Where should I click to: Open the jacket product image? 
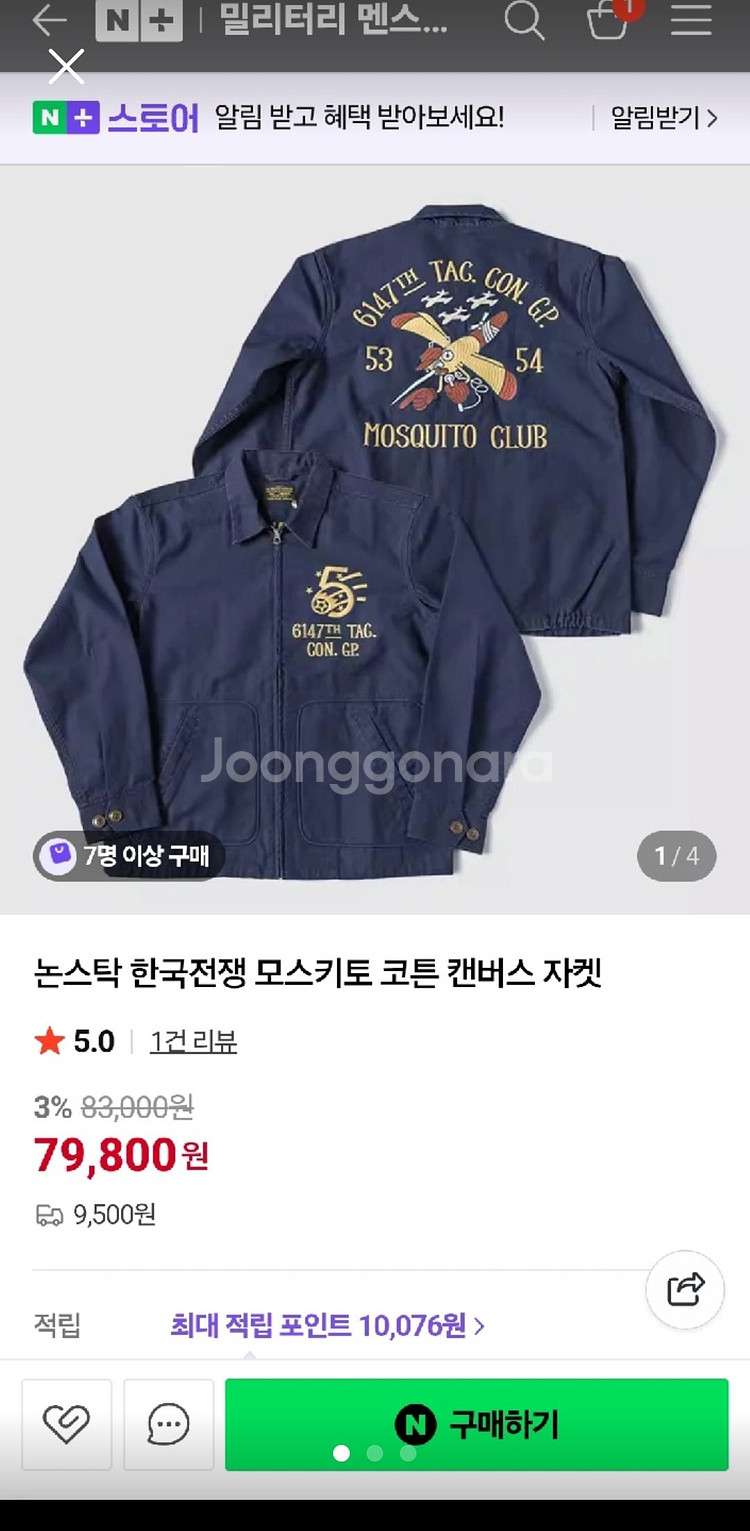pos(375,540)
